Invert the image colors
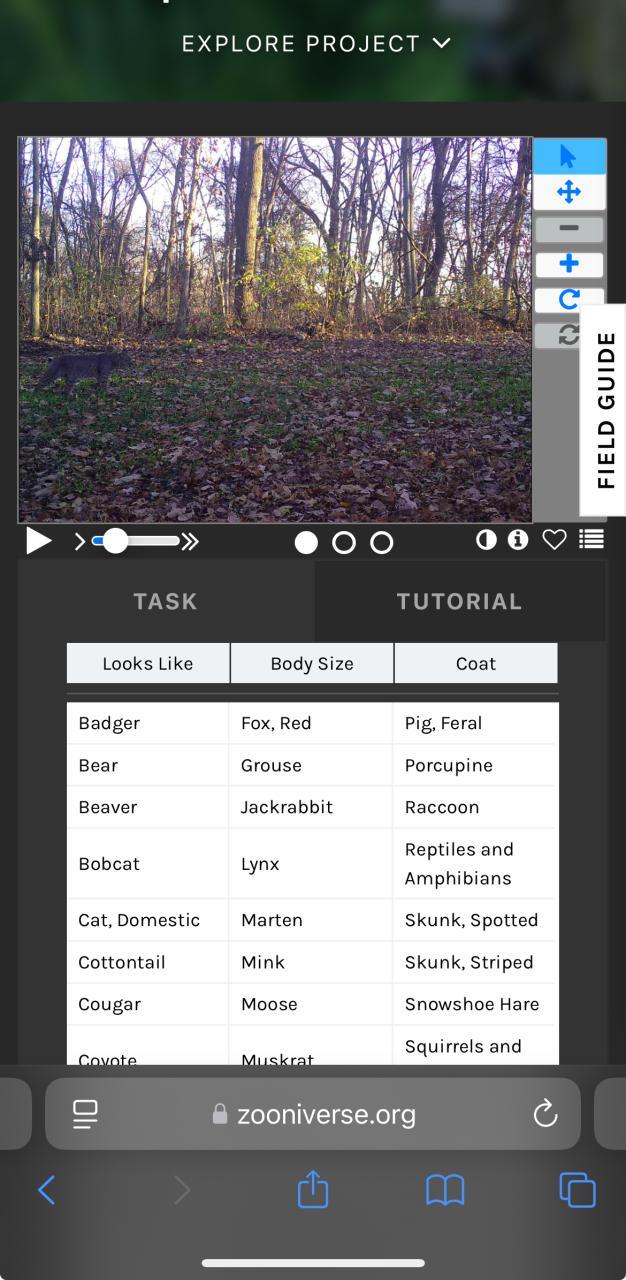 [x=486, y=540]
